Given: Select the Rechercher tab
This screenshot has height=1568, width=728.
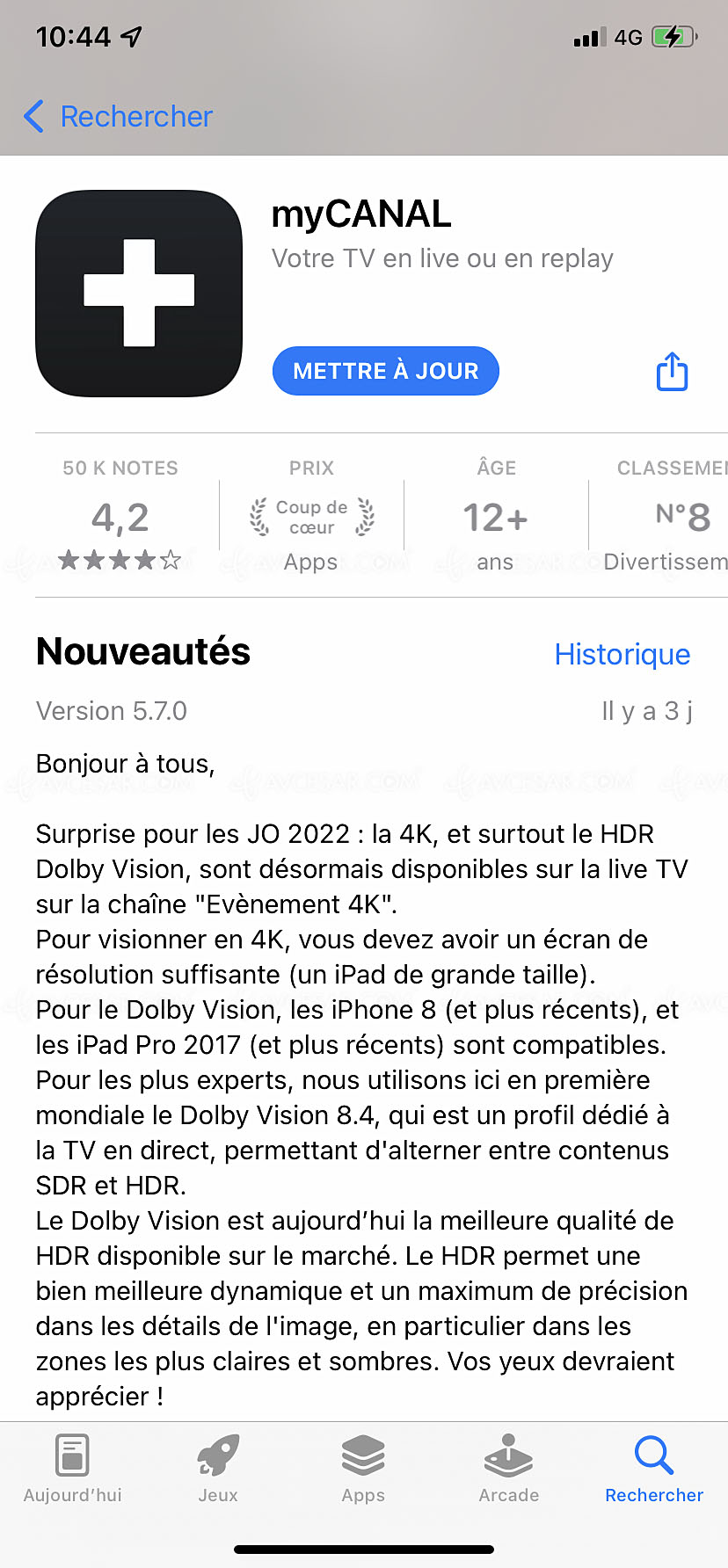Looking at the screenshot, I should click(x=654, y=1469).
